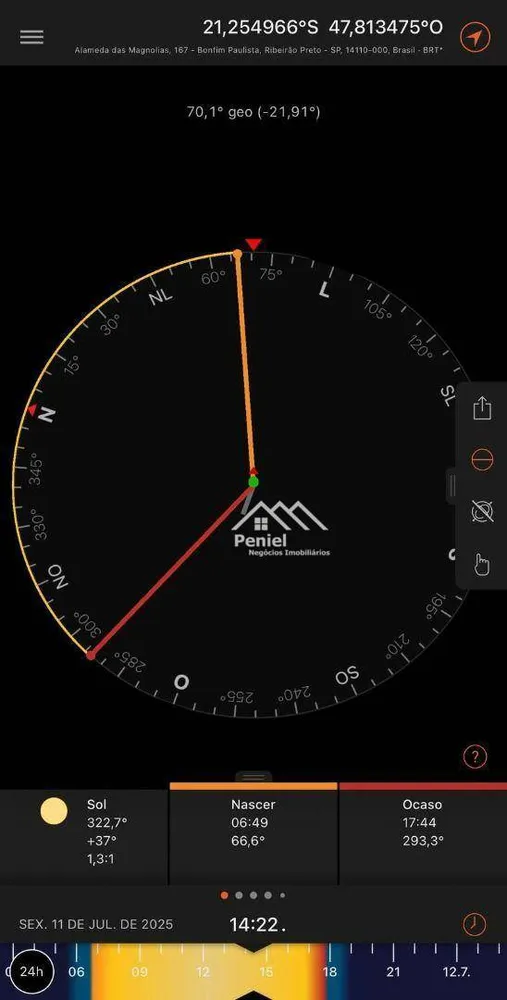Screen dimensions: 507x1000
Task: Expand the panel drag handle
Action: pyautogui.click(x=254, y=777)
